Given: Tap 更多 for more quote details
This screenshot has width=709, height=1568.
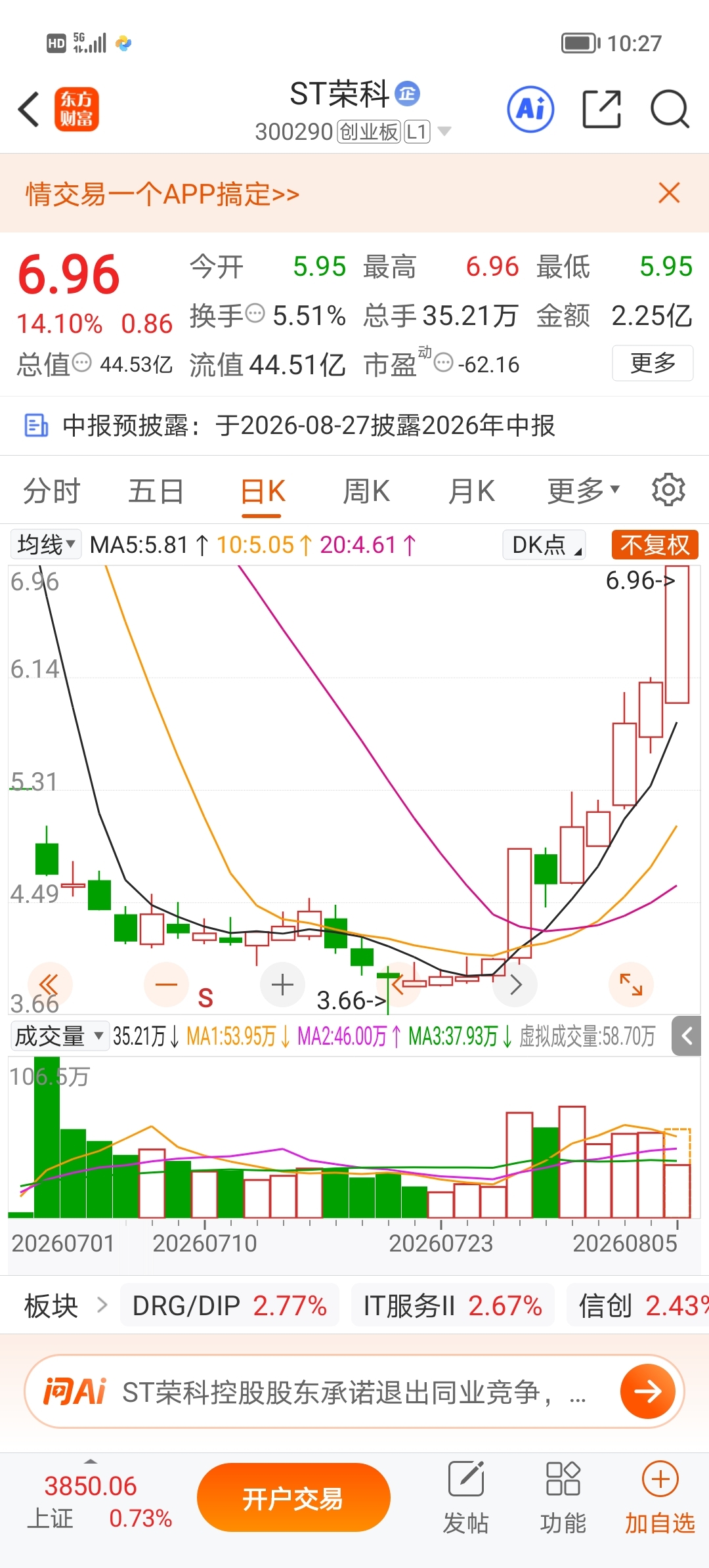Looking at the screenshot, I should click(x=653, y=363).
